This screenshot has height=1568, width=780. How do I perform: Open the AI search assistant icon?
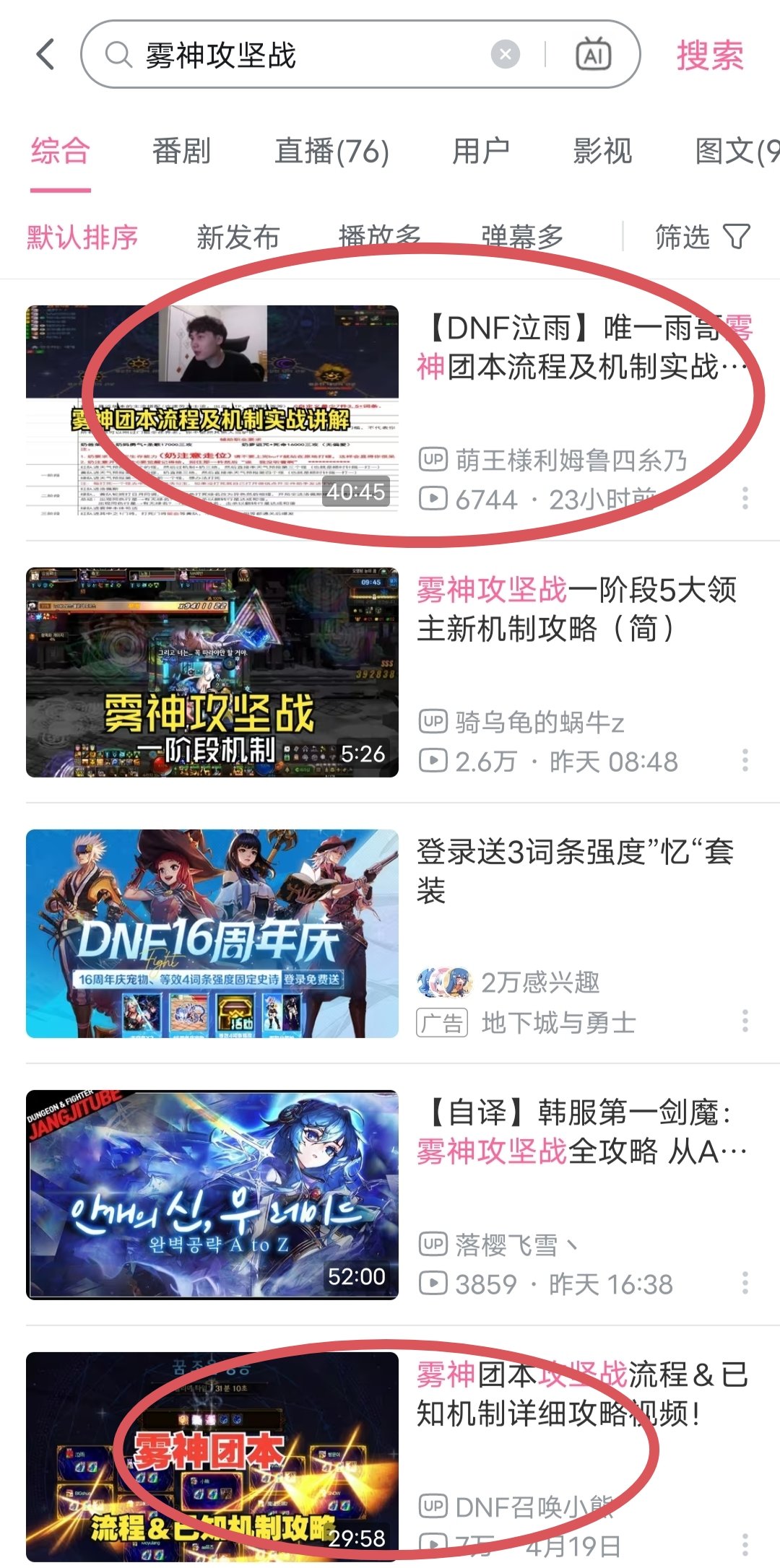593,54
